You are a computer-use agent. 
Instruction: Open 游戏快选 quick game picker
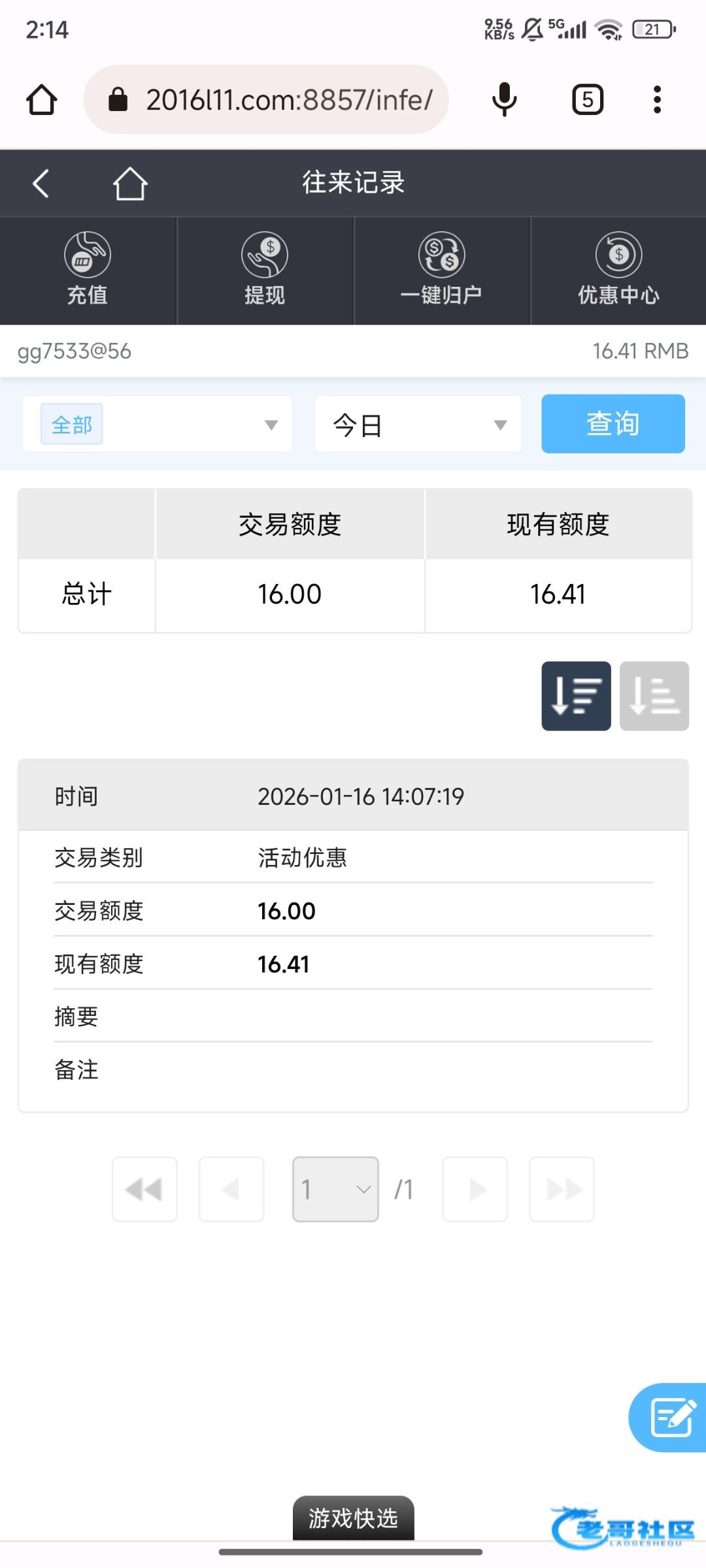click(353, 1518)
